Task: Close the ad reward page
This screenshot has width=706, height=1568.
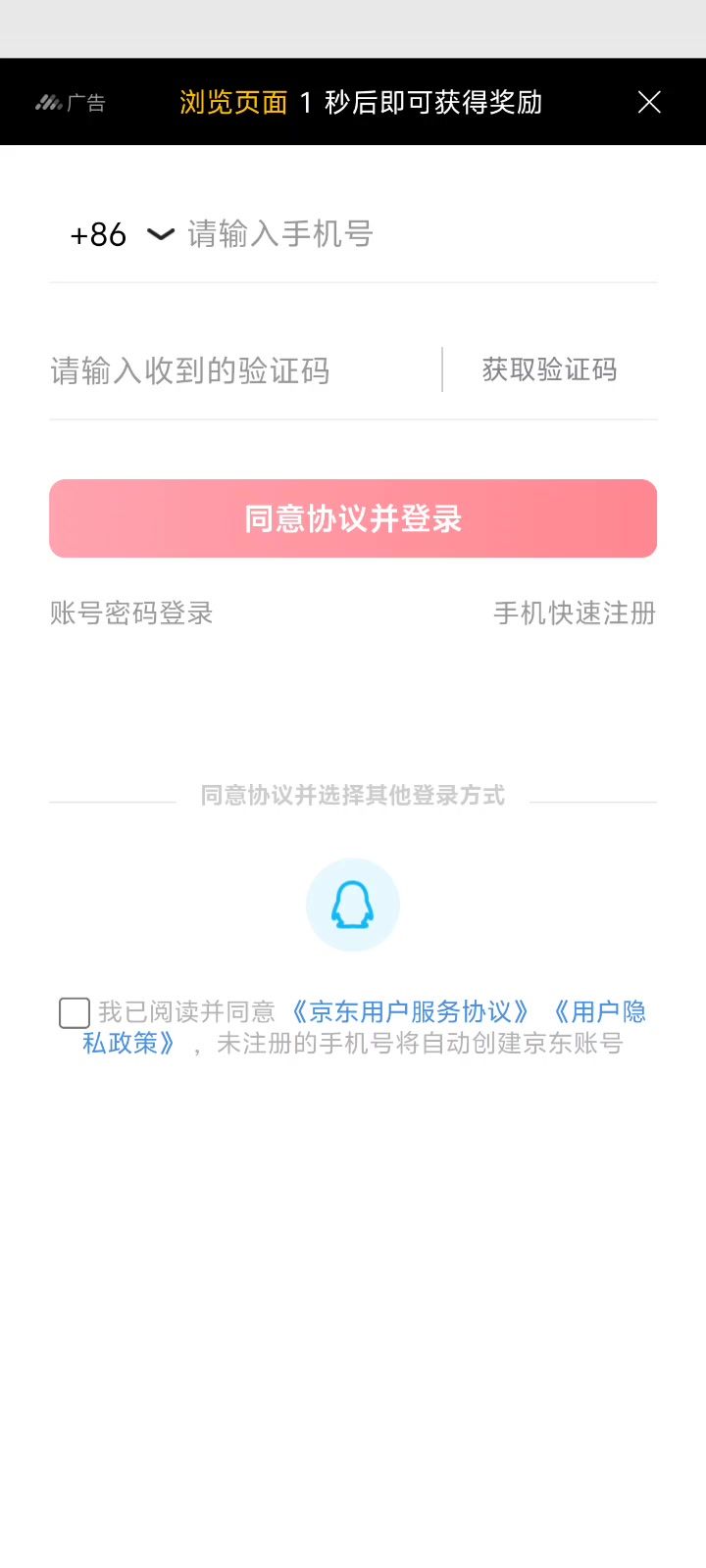Action: tap(649, 102)
